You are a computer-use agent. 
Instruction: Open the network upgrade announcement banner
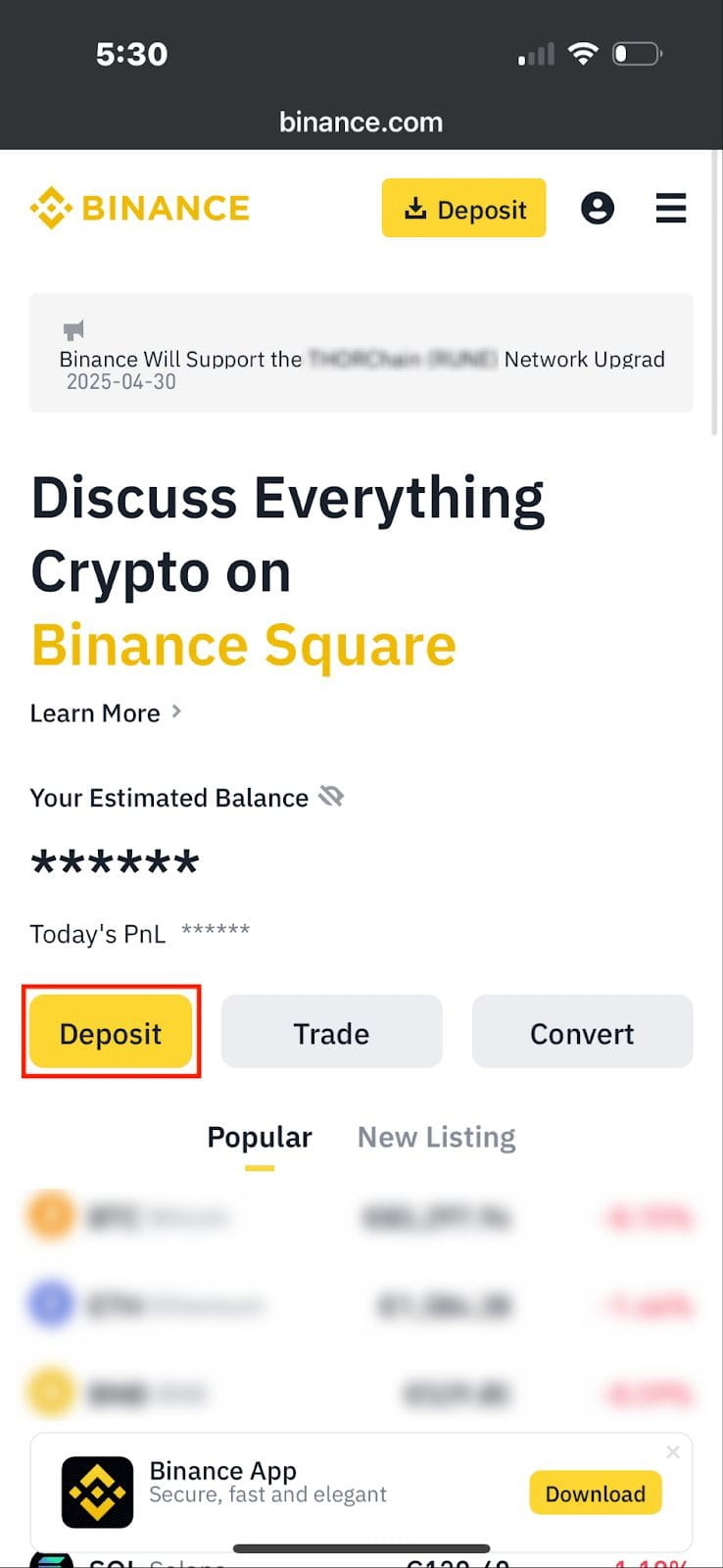pos(361,359)
